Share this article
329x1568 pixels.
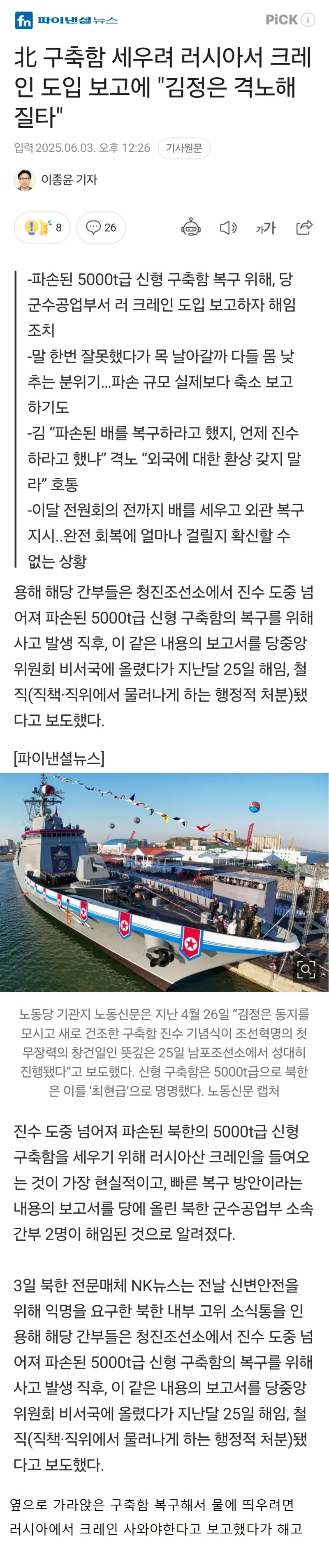coord(304,228)
